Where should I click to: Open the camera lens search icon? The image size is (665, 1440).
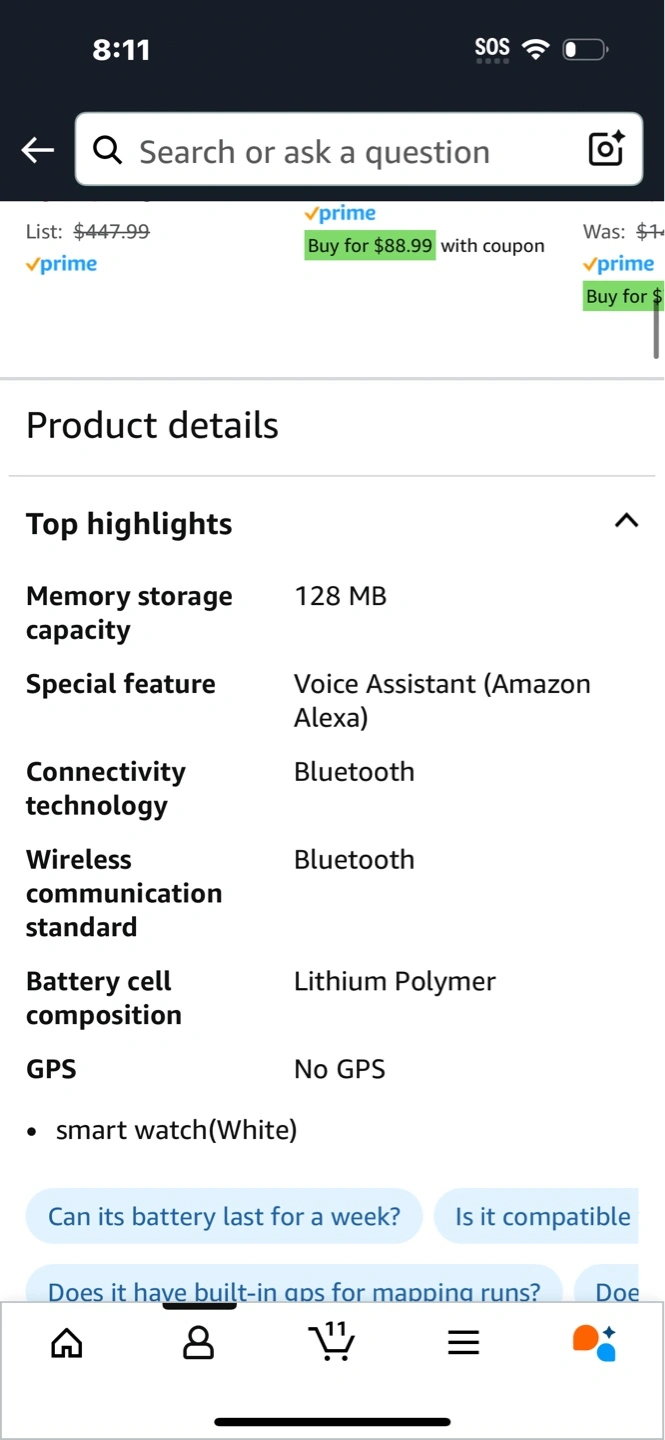pyautogui.click(x=607, y=149)
